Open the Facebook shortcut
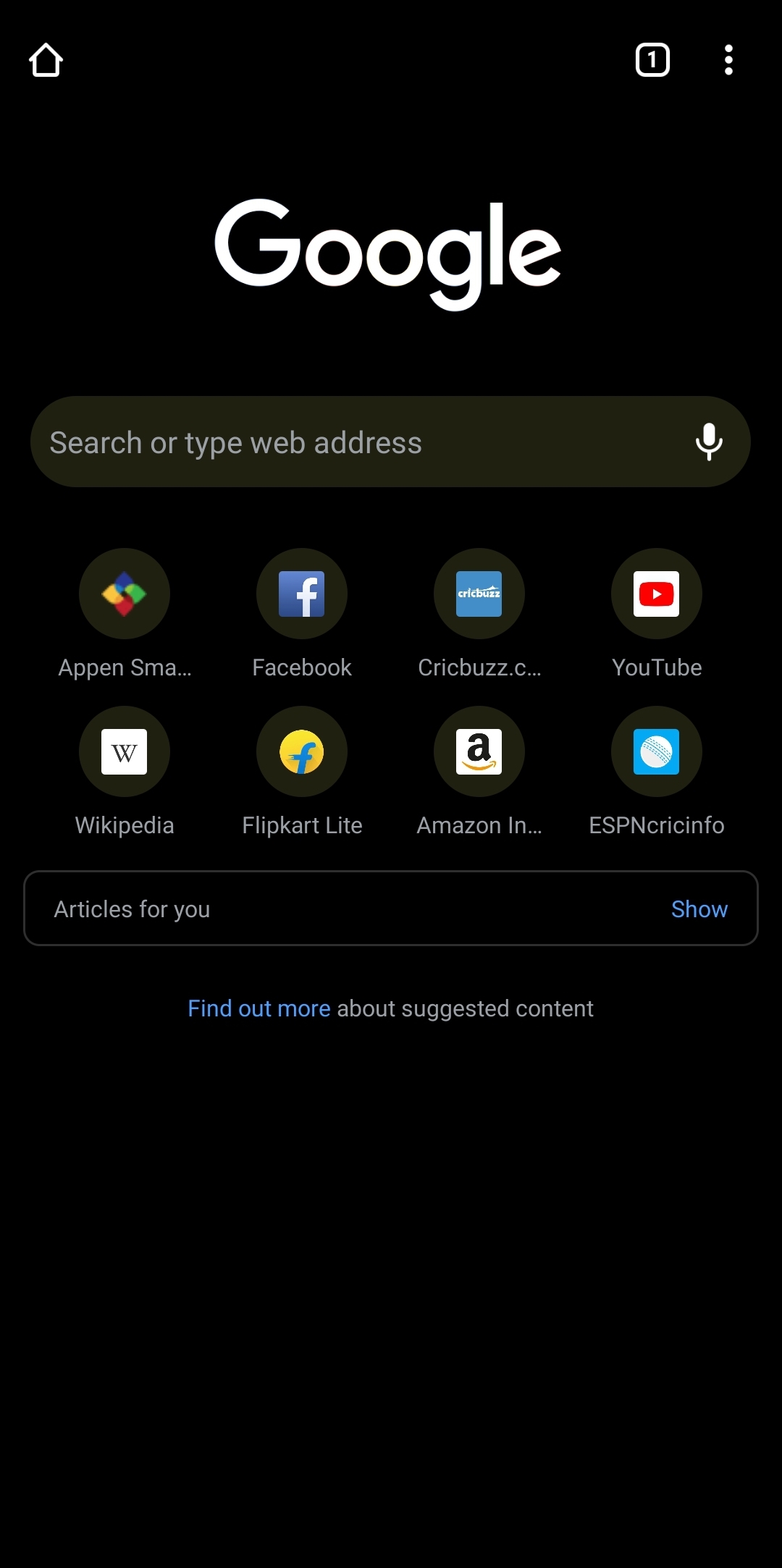Viewport: 782px width, 1568px height. 302,594
